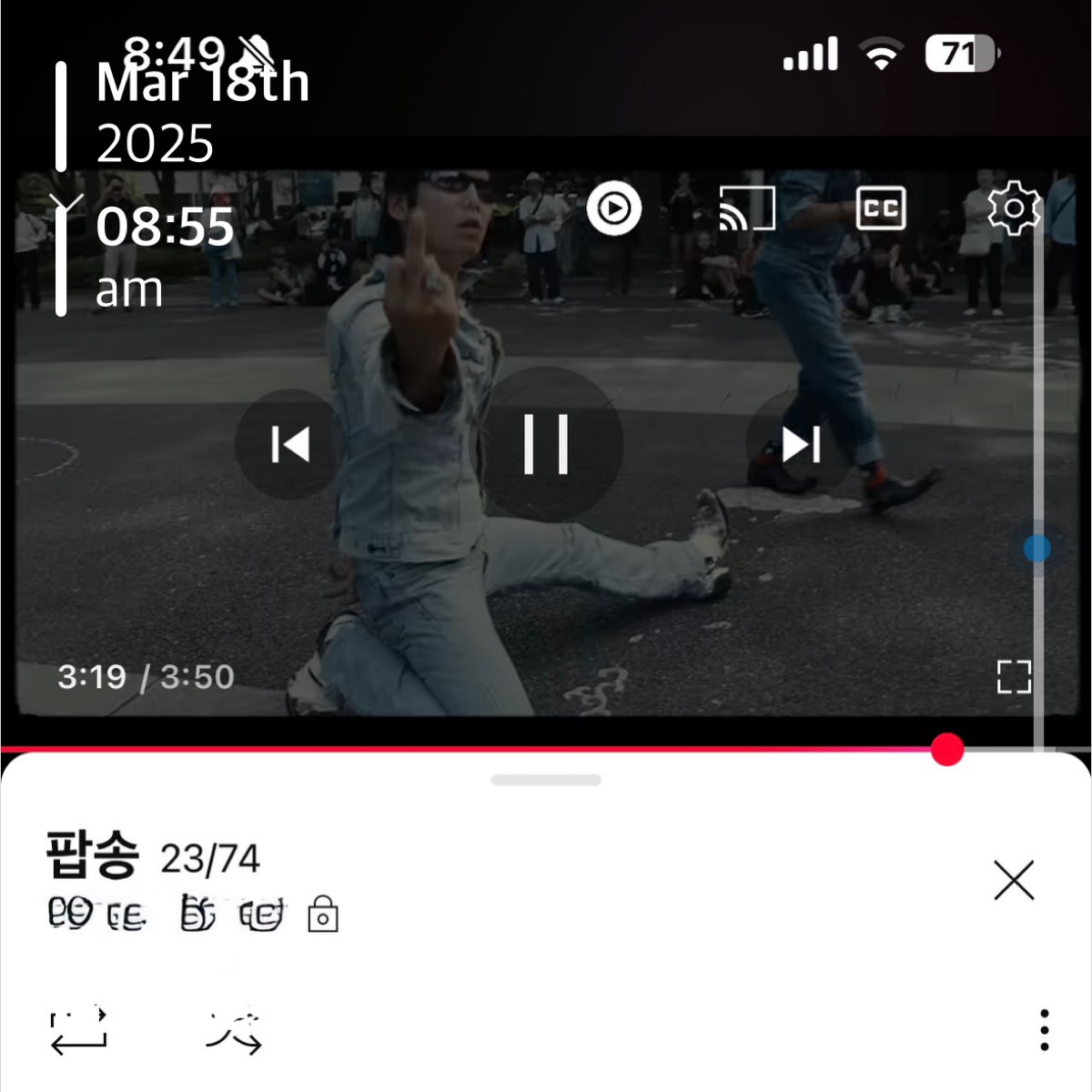Skip to the previous video
The height and width of the screenshot is (1092, 1092).
(x=290, y=444)
